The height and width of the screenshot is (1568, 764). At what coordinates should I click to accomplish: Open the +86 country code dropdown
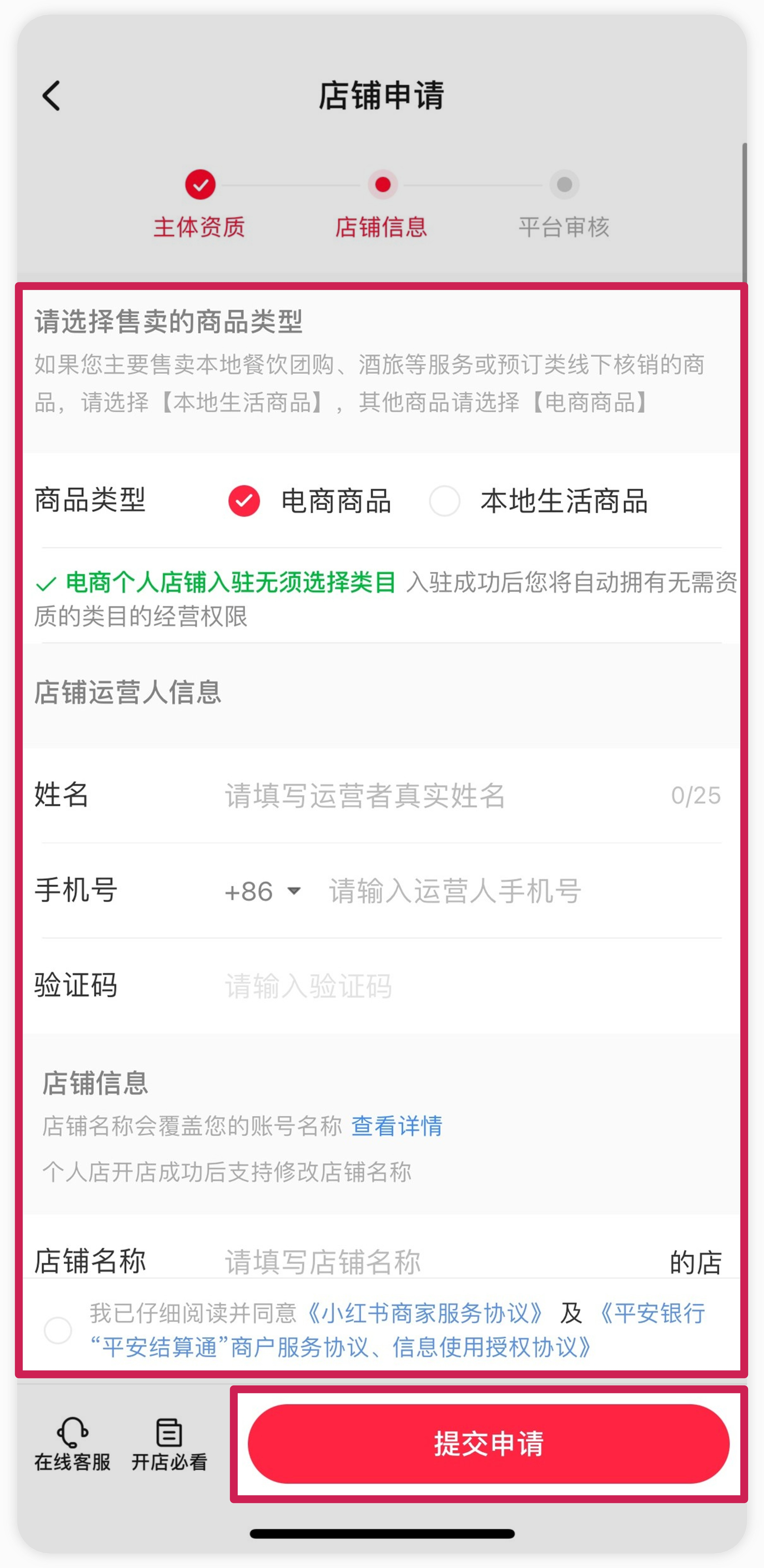(262, 891)
